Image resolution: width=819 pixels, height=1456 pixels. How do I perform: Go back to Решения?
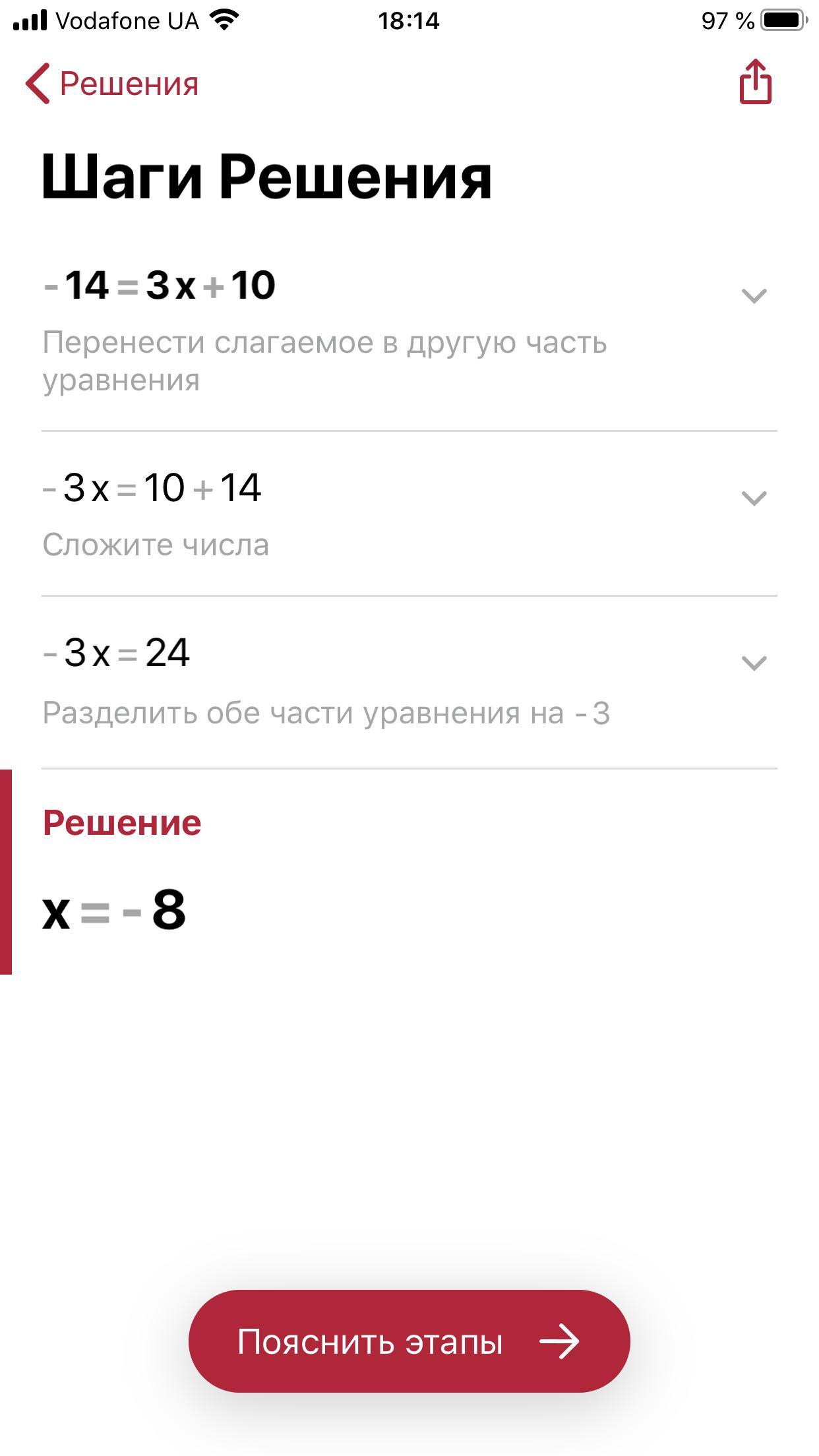tap(112, 84)
